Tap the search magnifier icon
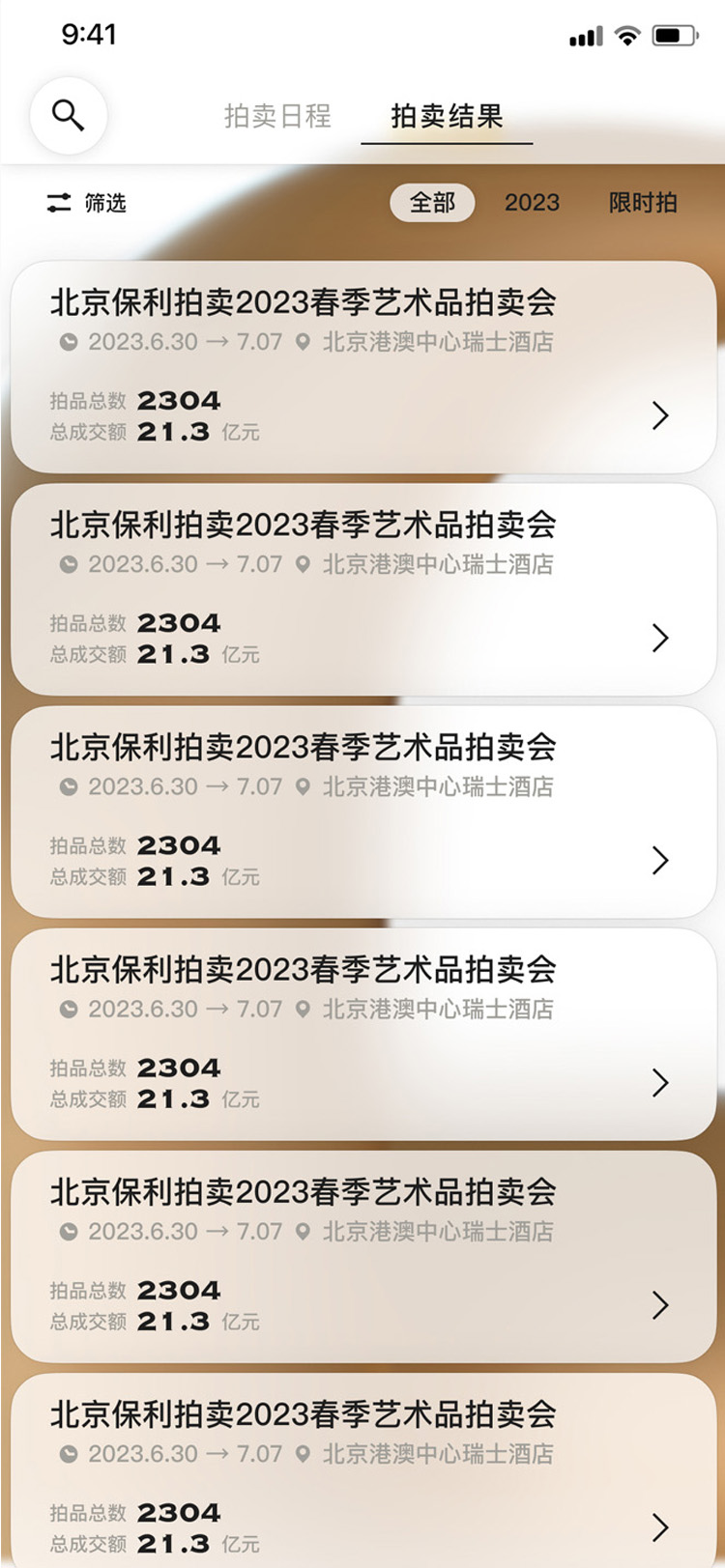 click(68, 116)
